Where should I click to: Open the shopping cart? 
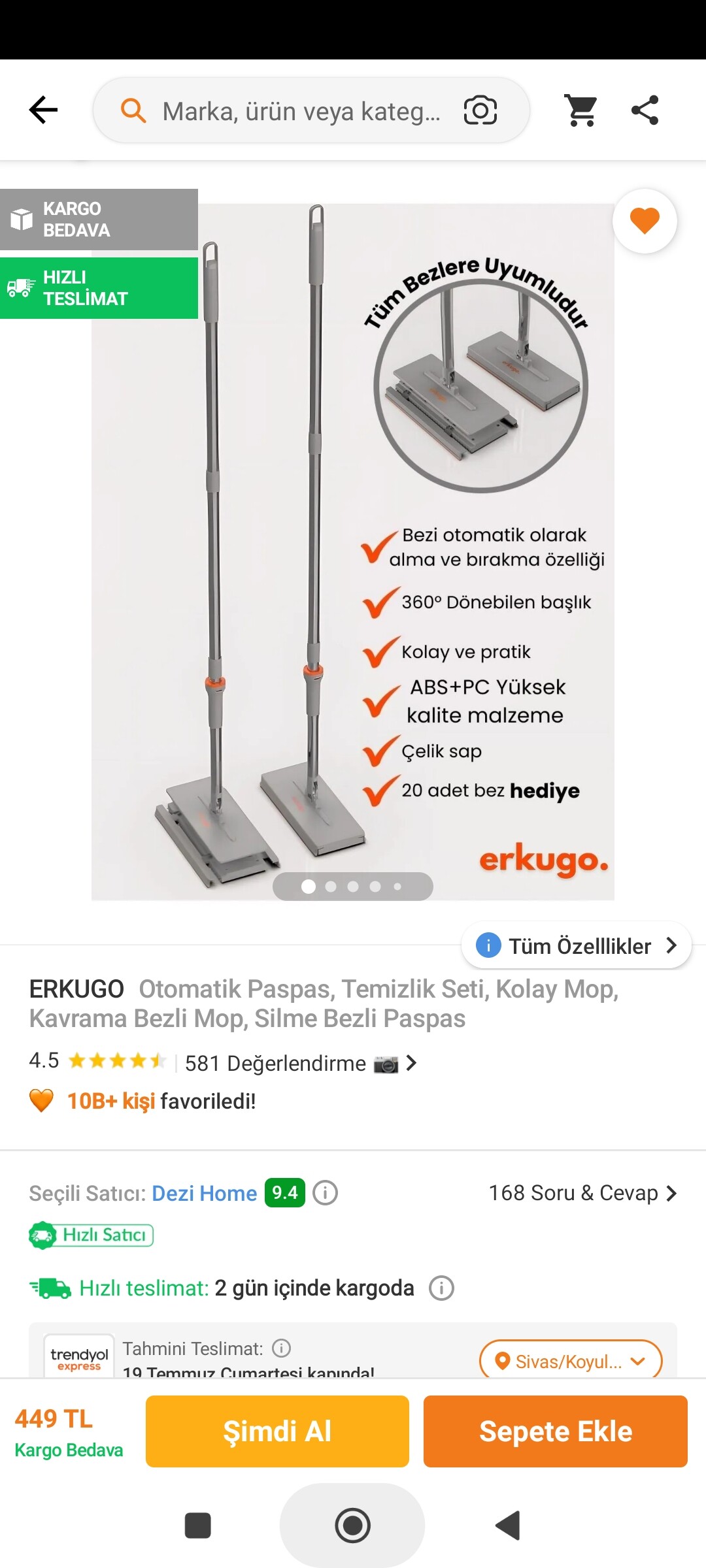581,110
